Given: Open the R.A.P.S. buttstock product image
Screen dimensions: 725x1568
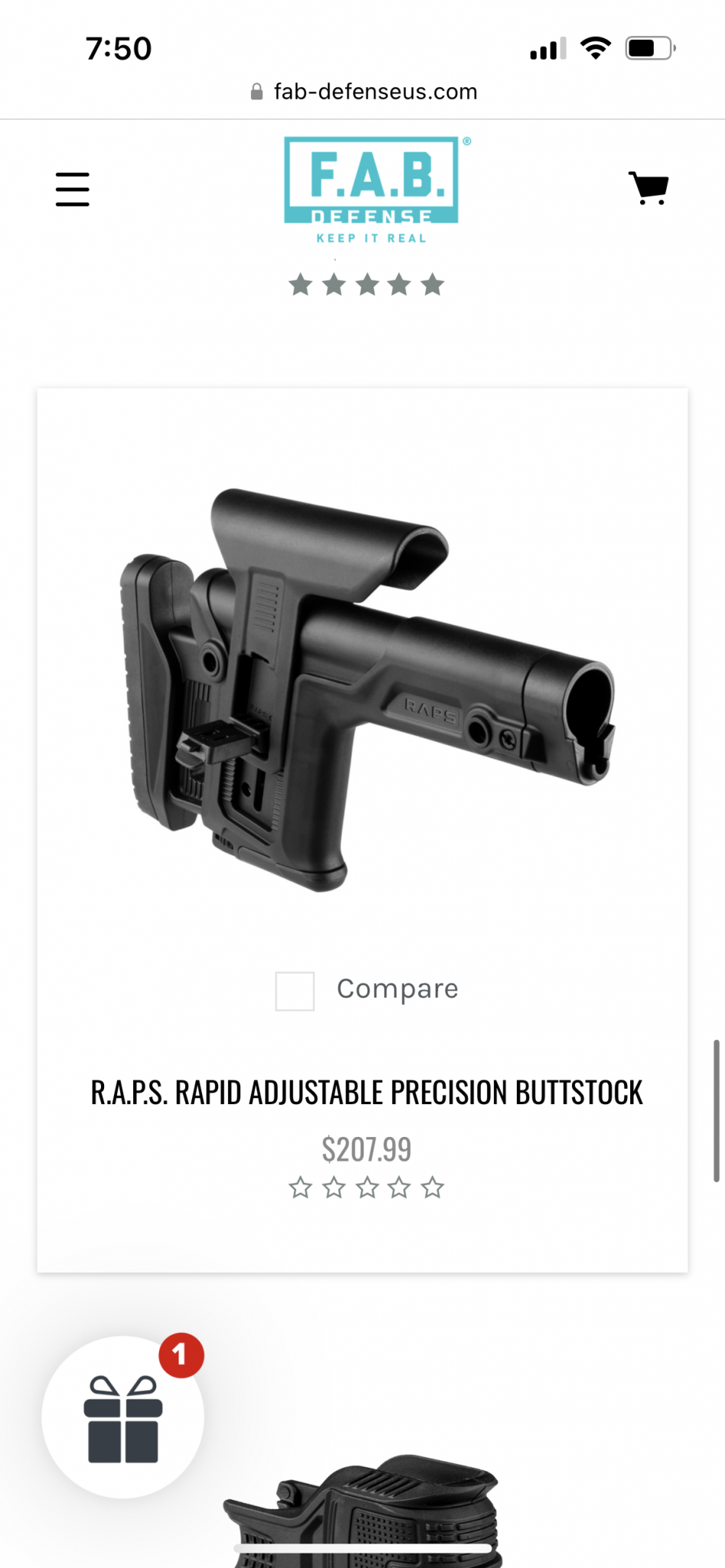Looking at the screenshot, I should tap(367, 689).
